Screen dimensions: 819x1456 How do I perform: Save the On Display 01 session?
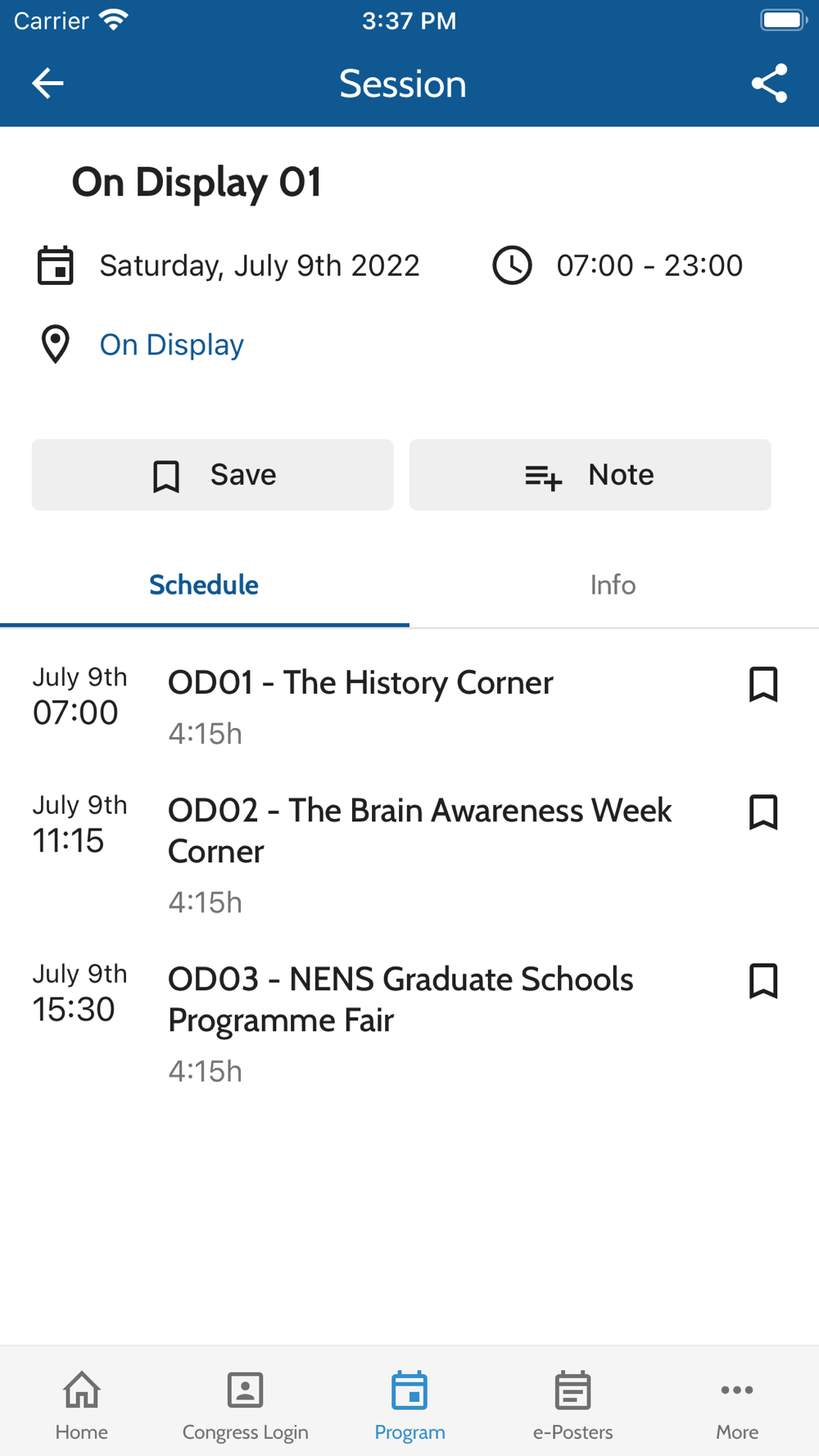point(212,475)
